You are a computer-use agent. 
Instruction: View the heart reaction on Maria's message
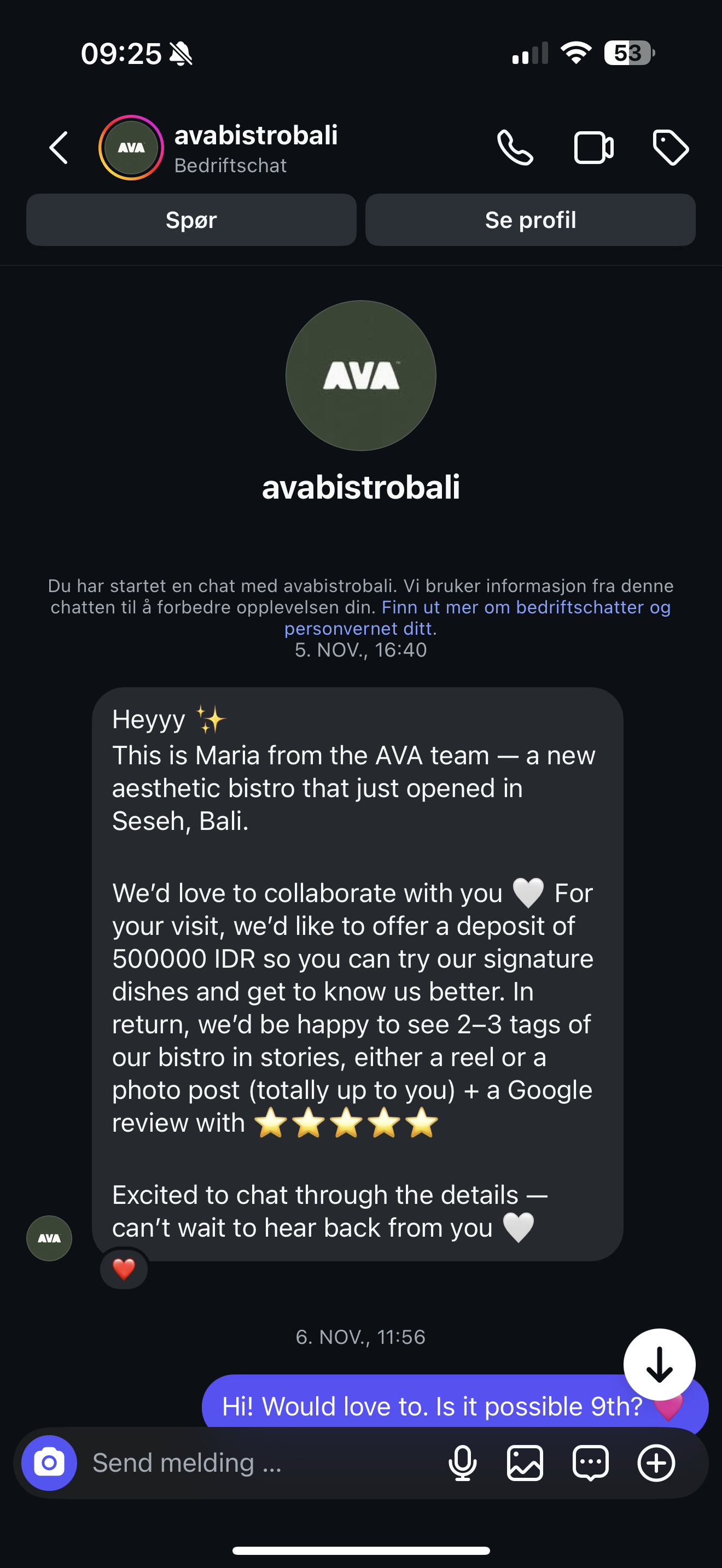(124, 1269)
